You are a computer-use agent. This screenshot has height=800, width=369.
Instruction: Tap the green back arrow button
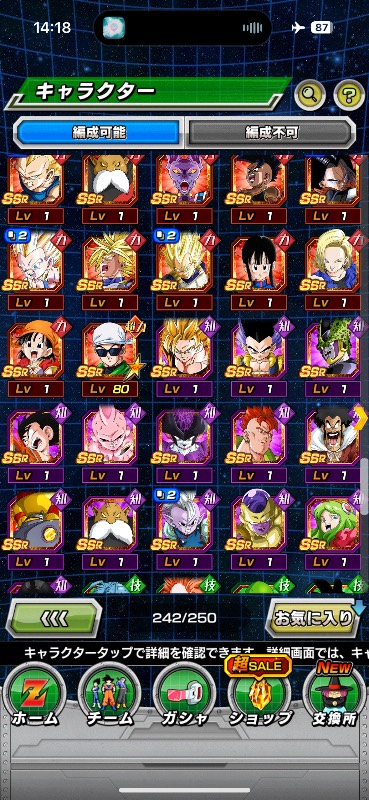[x=53, y=618]
